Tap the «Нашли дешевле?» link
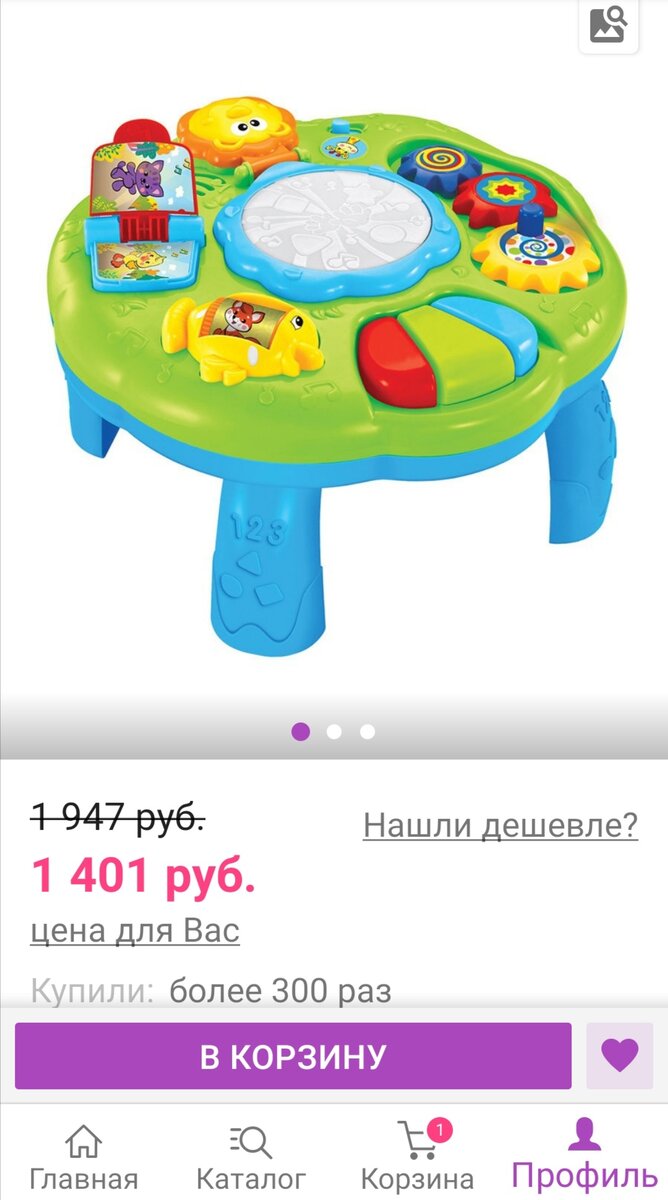 [500, 825]
